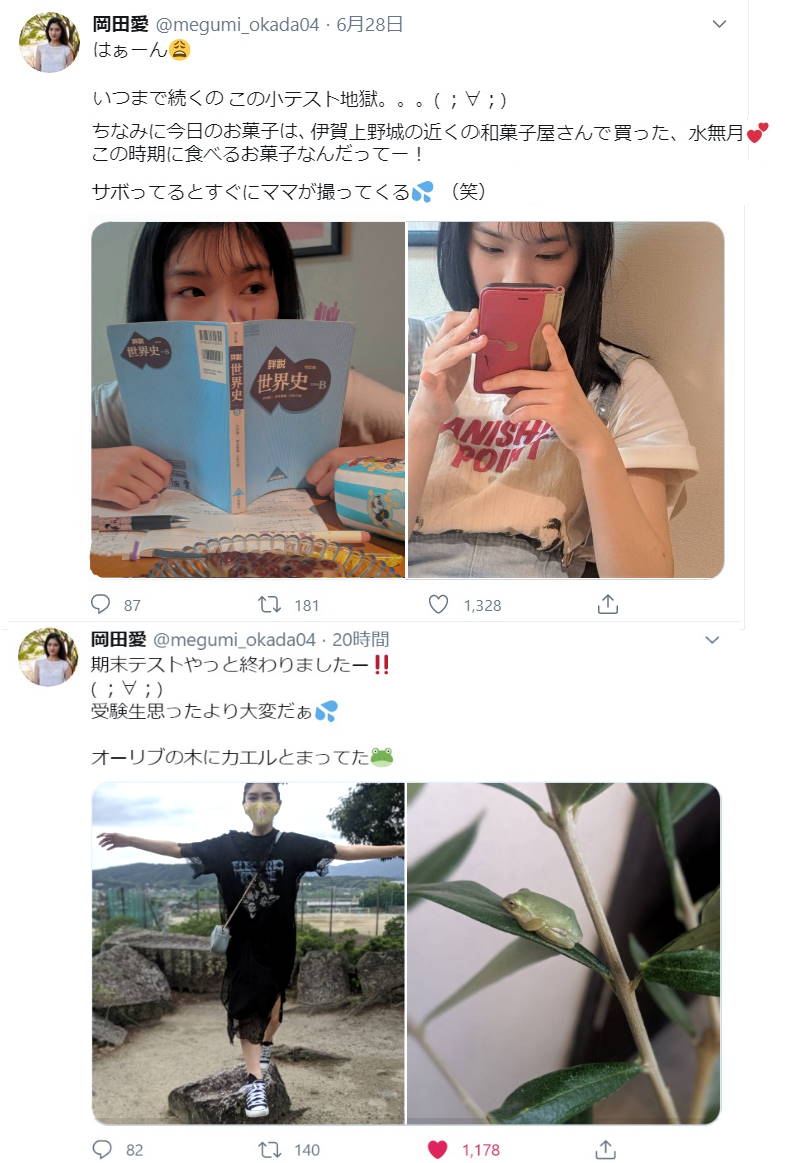Expand the options chevron on the 期末テスト tweet
Screen dimensions: 811x1163
[x=712, y=639]
